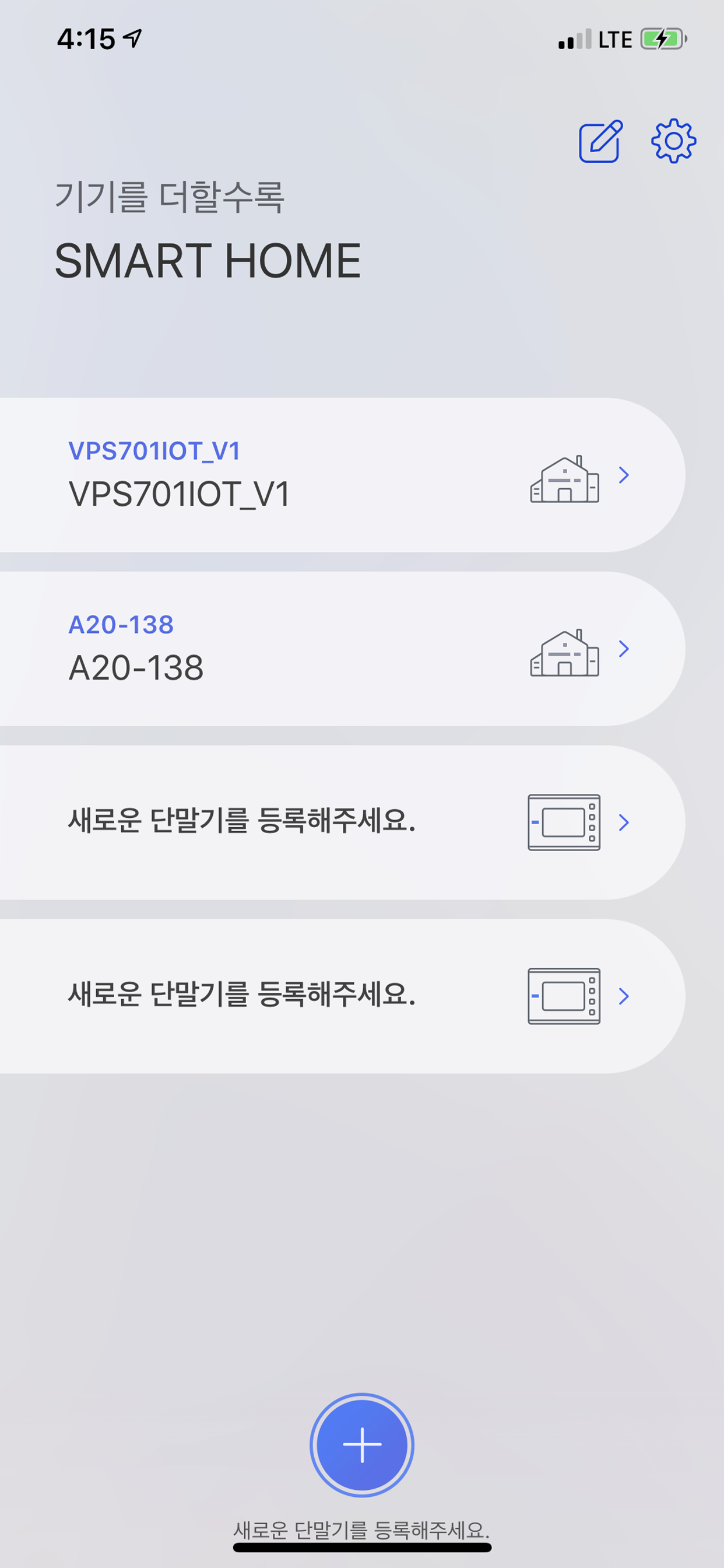Open chevron on fourth registration card

pos(624,996)
